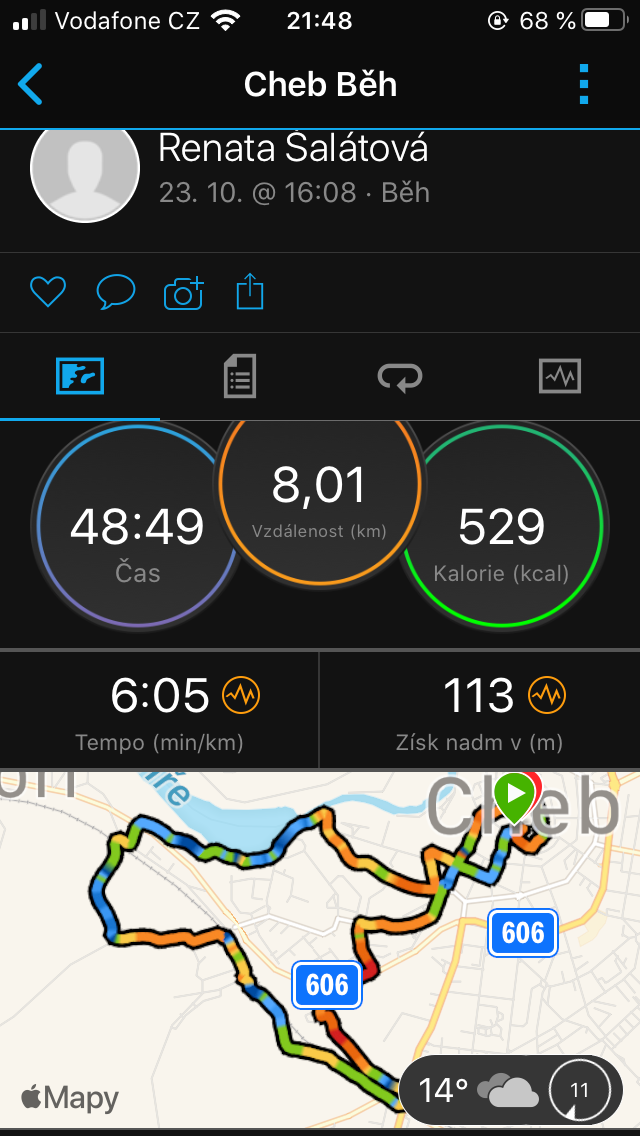This screenshot has width=640, height=1136.
Task: Open the 14° weather widget
Action: pyautogui.click(x=510, y=1090)
